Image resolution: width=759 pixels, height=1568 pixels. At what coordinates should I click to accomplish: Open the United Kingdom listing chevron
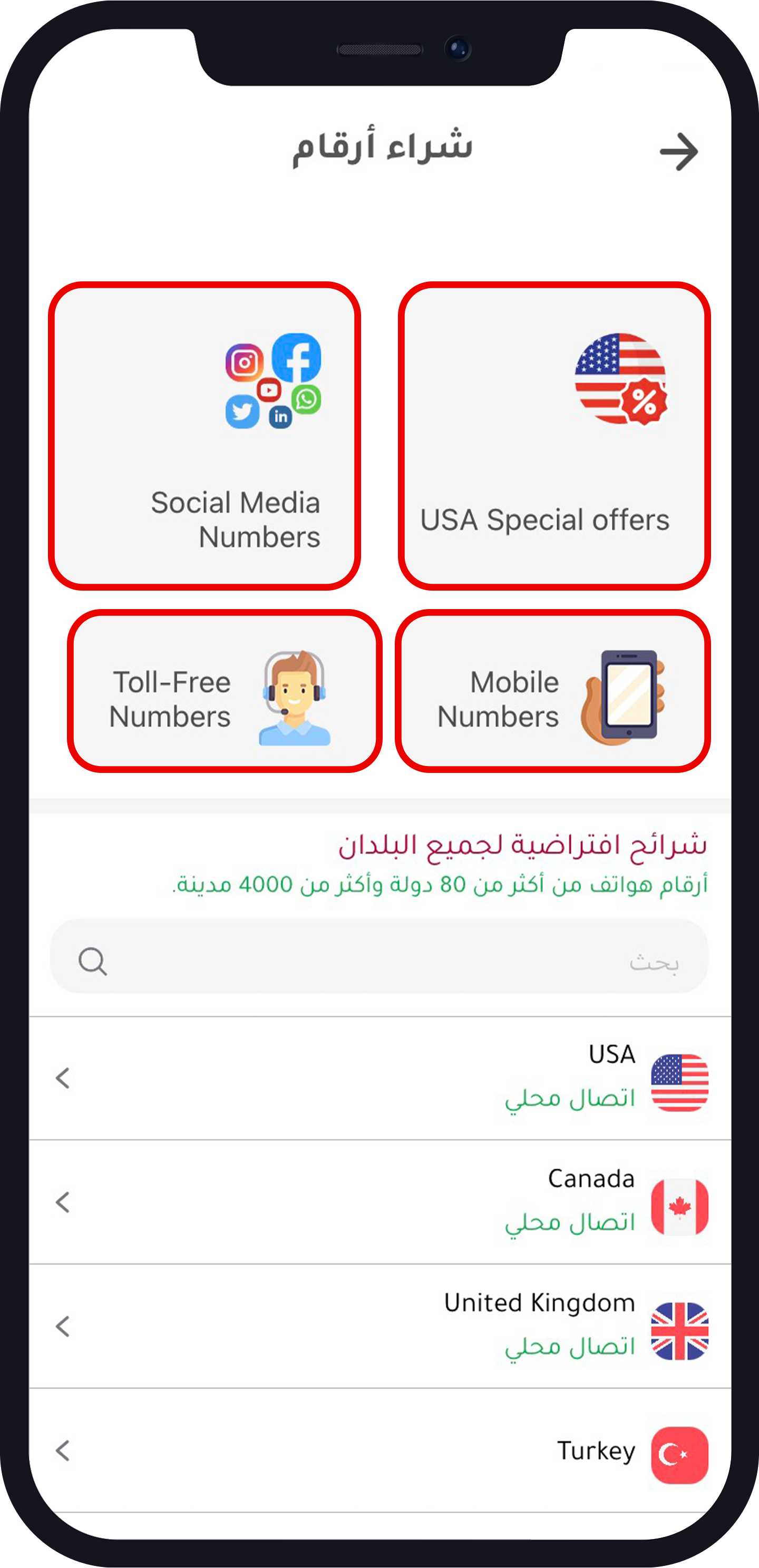tap(63, 1327)
